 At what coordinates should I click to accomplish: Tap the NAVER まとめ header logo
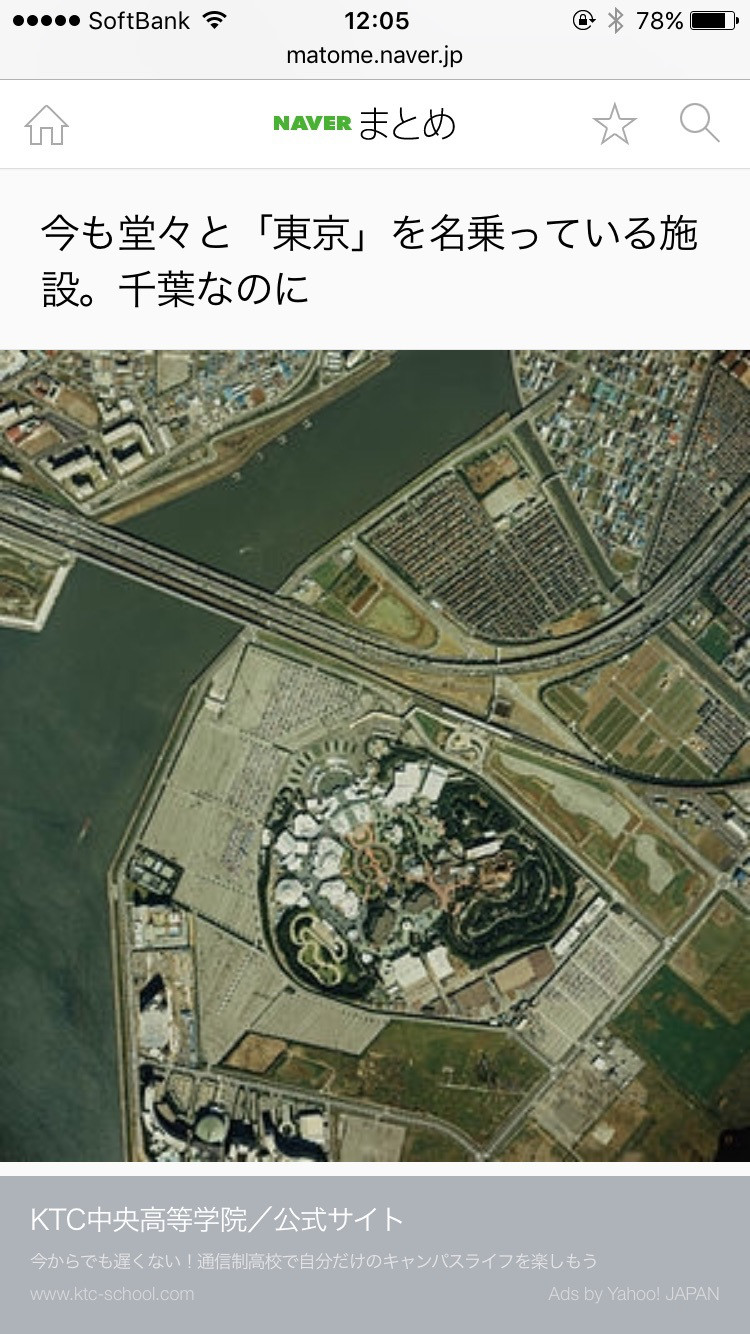(364, 124)
